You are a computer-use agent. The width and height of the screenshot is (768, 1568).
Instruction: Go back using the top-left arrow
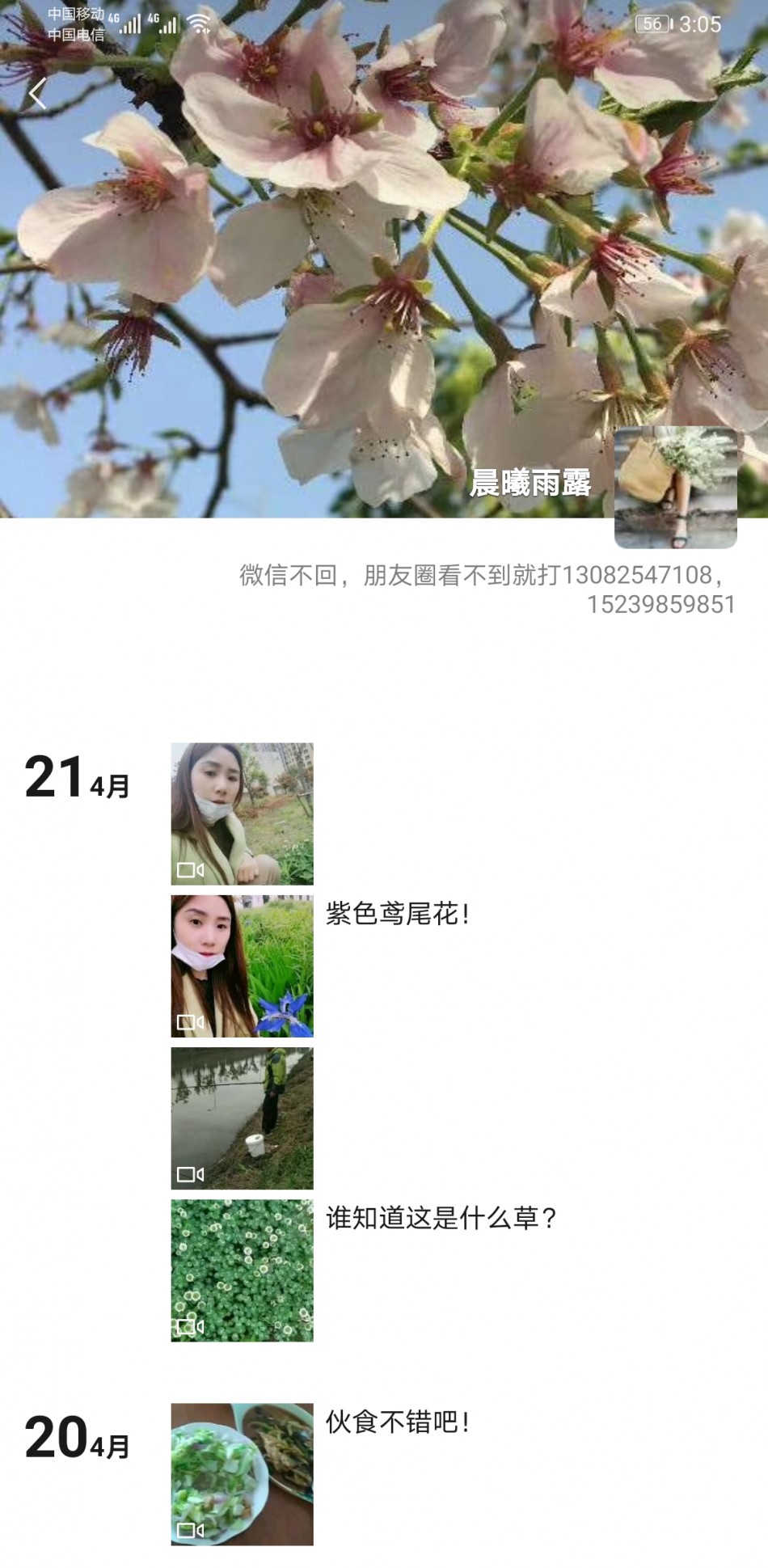click(x=37, y=95)
